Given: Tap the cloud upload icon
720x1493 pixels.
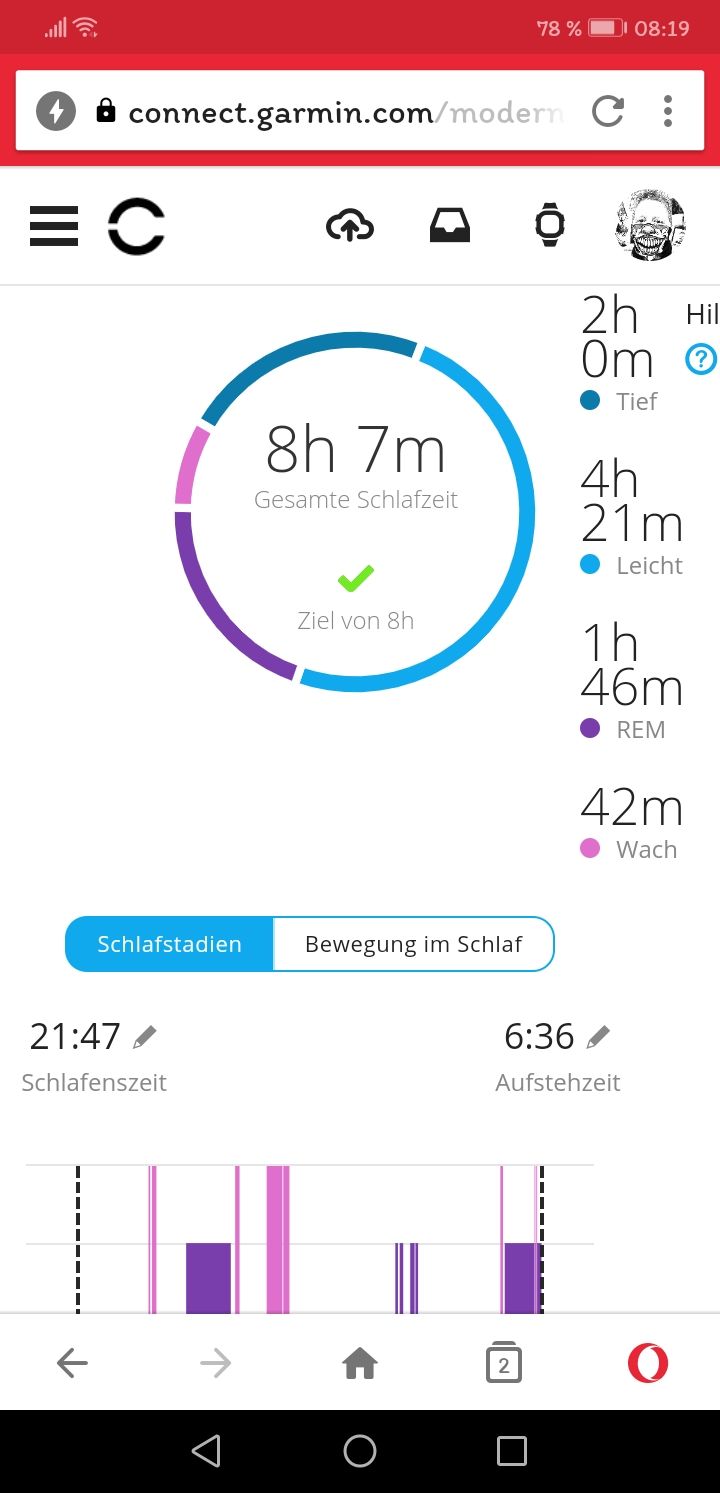Looking at the screenshot, I should coord(350,226).
